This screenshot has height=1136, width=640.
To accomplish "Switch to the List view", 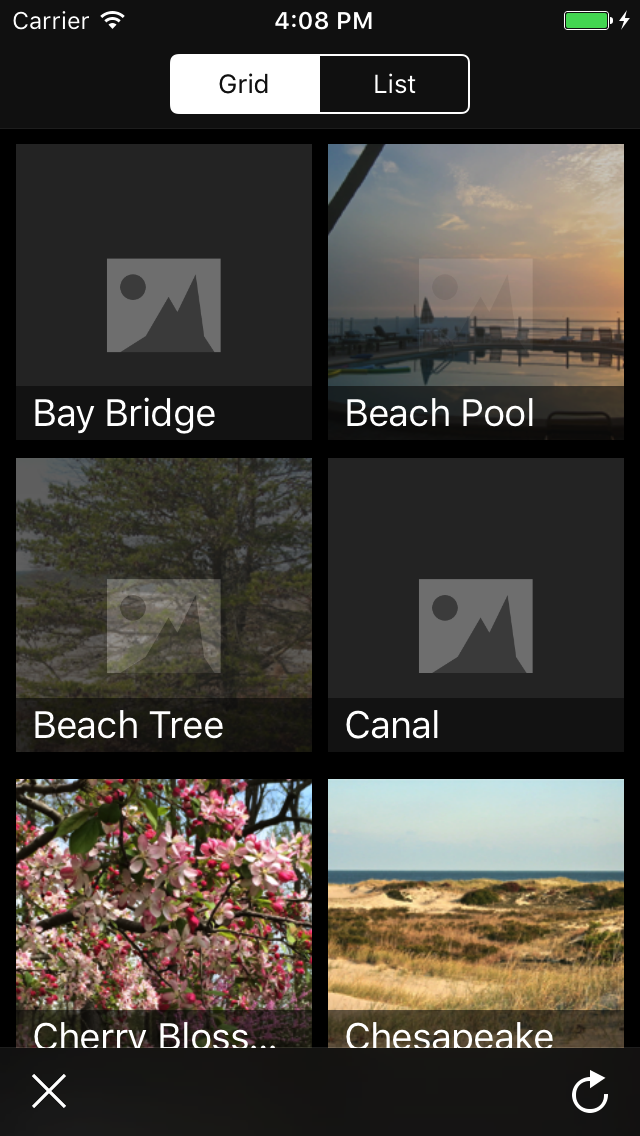I will [x=394, y=84].
